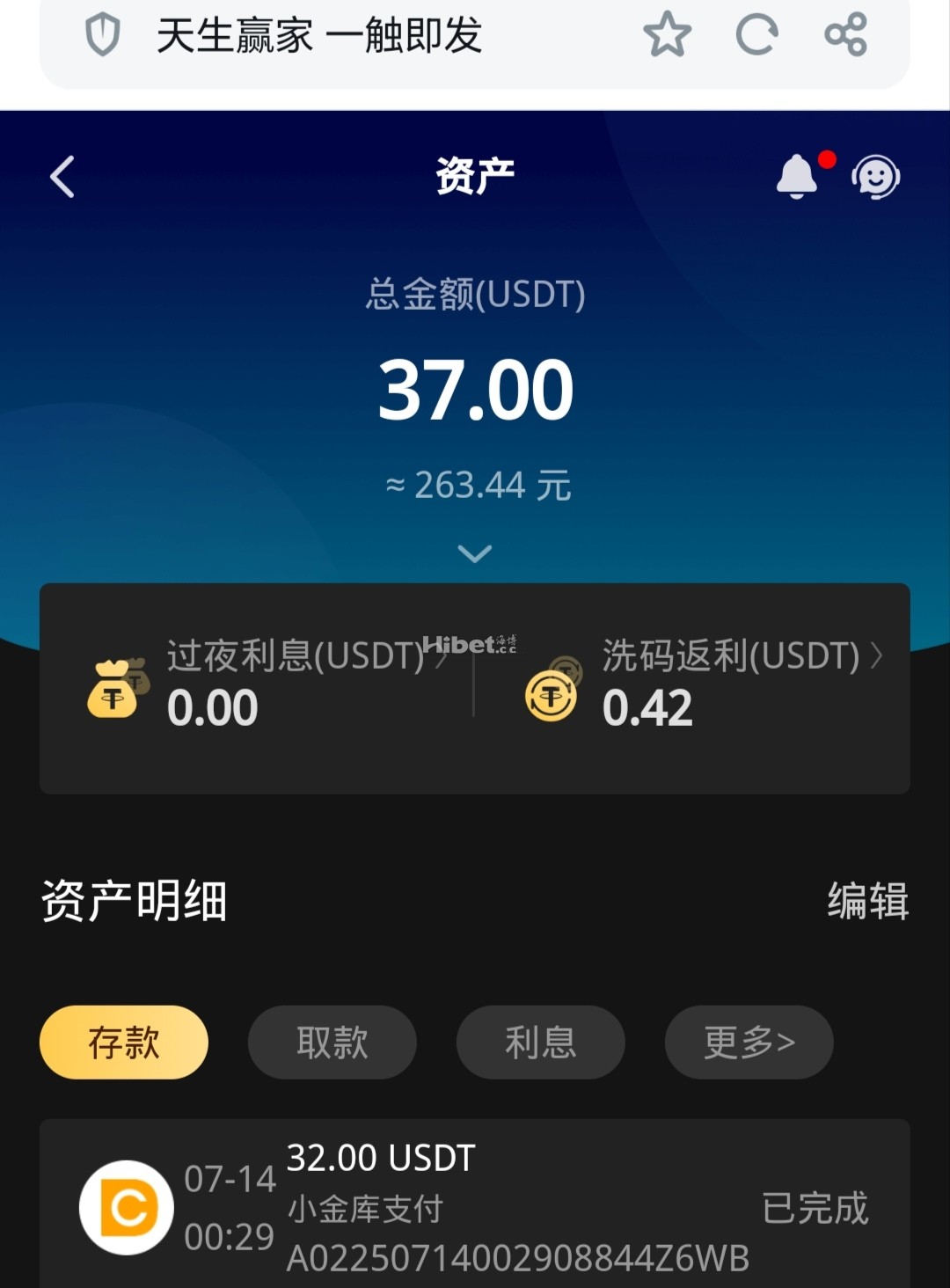This screenshot has width=950, height=1288.
Task: Open notifications via the bell icon
Action: [x=797, y=175]
